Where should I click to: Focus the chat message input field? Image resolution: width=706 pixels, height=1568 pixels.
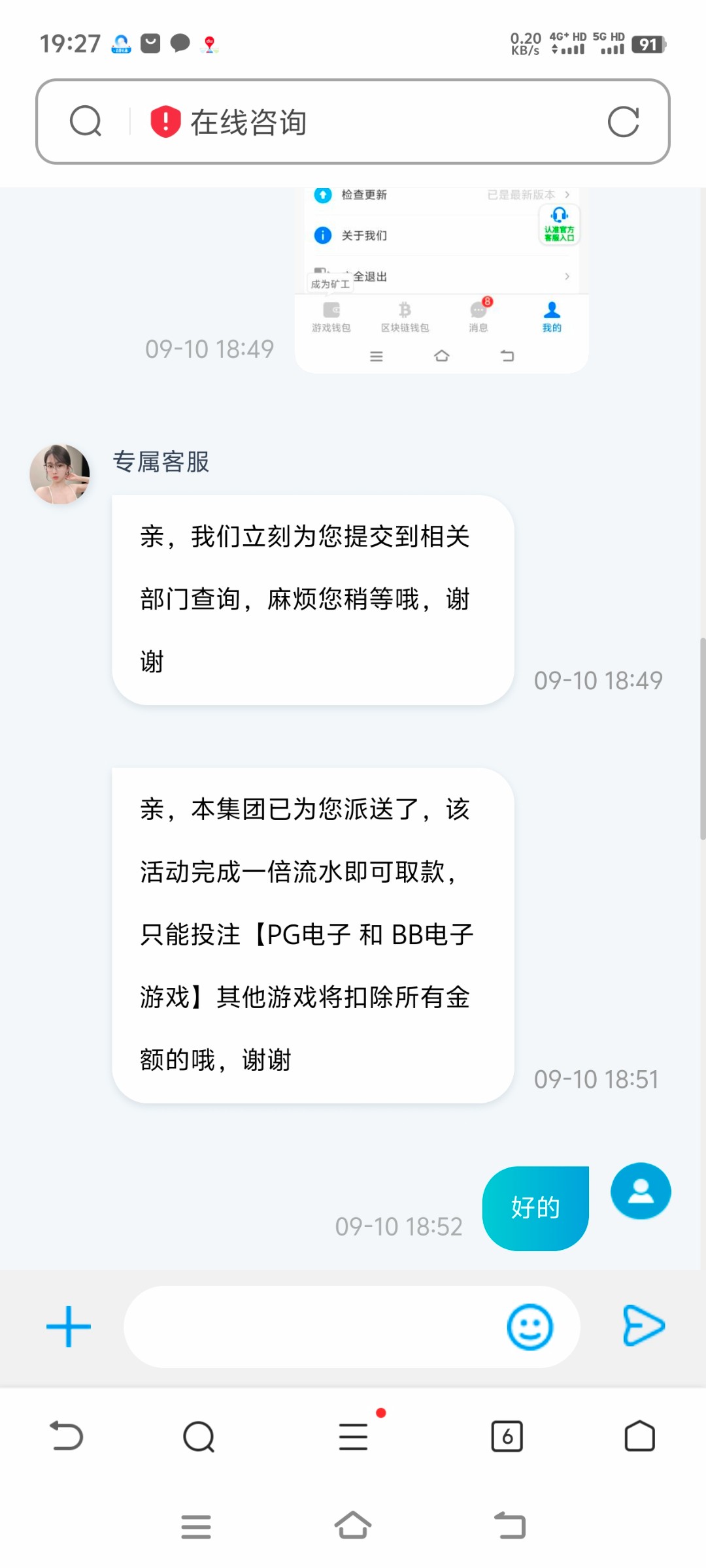[314, 1327]
